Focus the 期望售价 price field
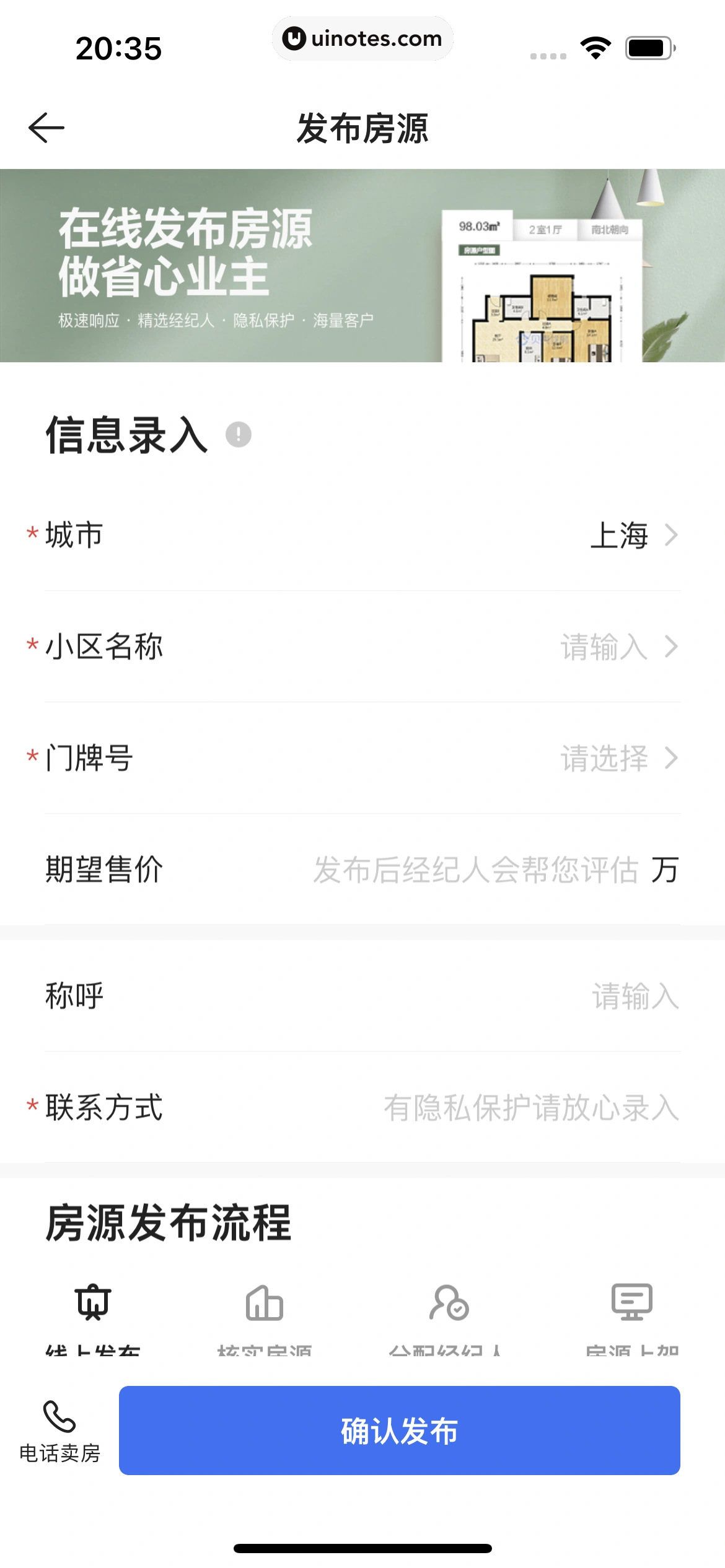Screen dimensions: 725x1568 tap(476, 869)
